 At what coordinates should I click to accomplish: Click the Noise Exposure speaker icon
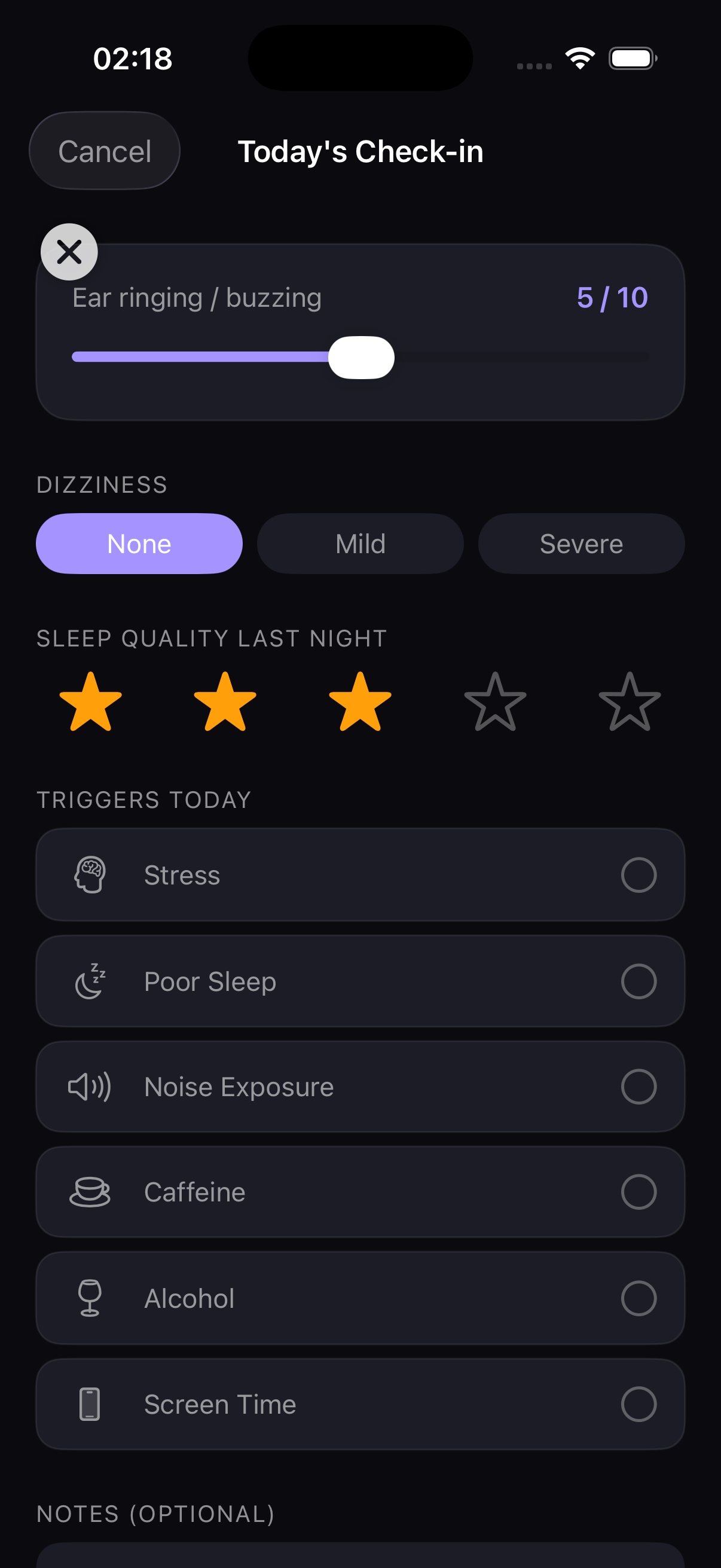click(x=89, y=1087)
